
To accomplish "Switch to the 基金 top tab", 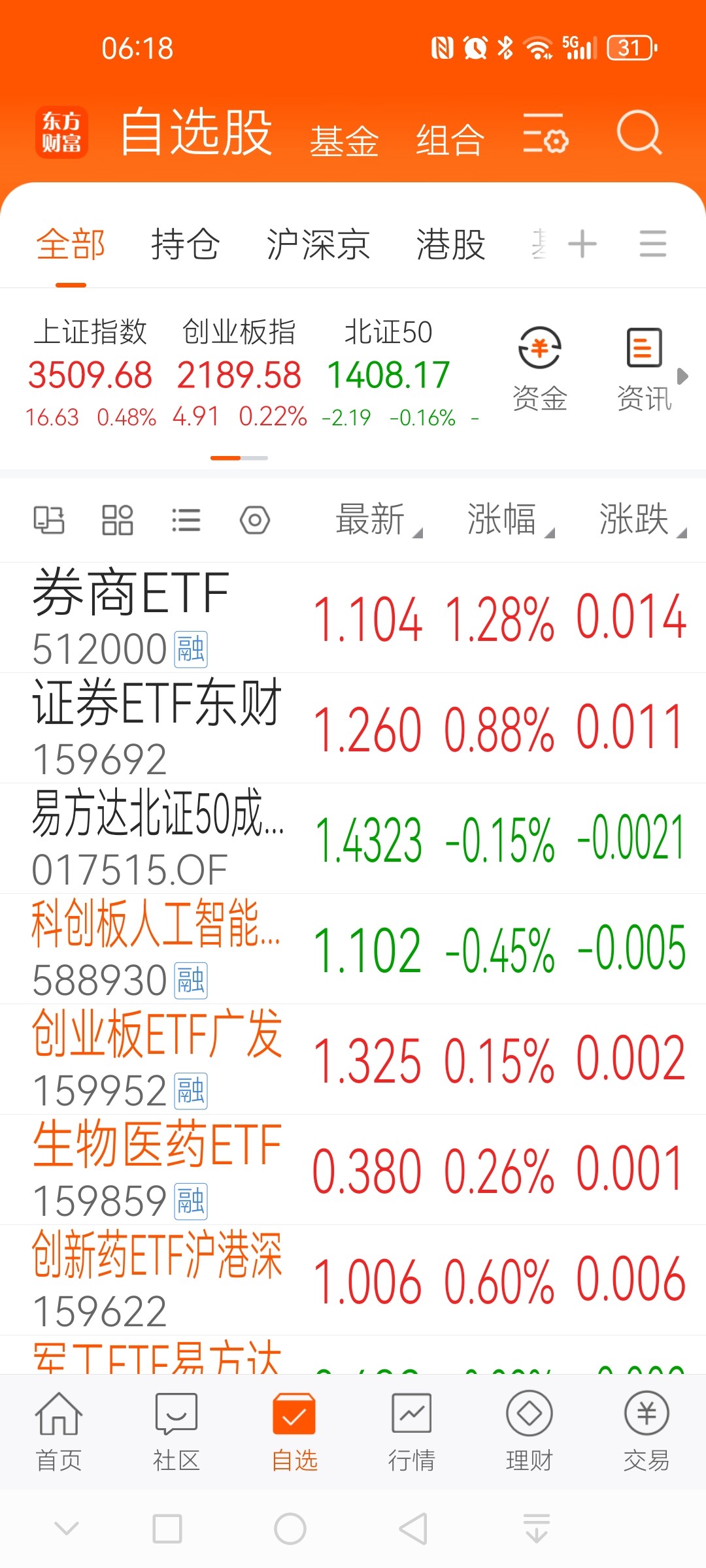I will pos(345,140).
